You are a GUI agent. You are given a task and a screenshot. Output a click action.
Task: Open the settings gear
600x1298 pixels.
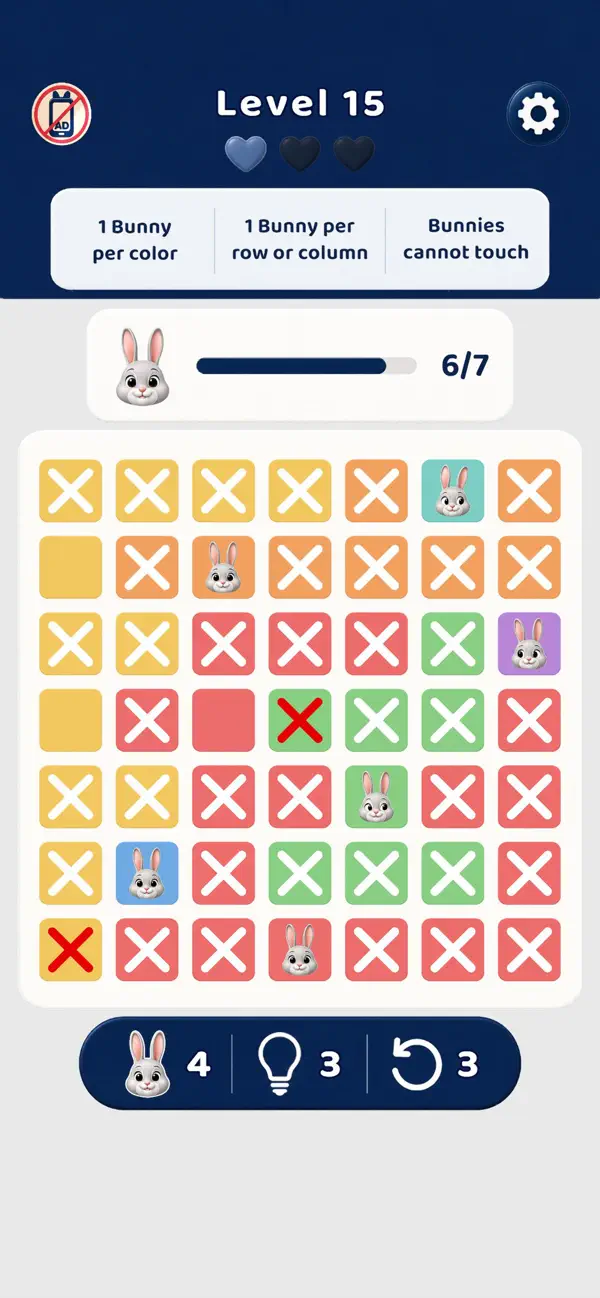click(538, 114)
